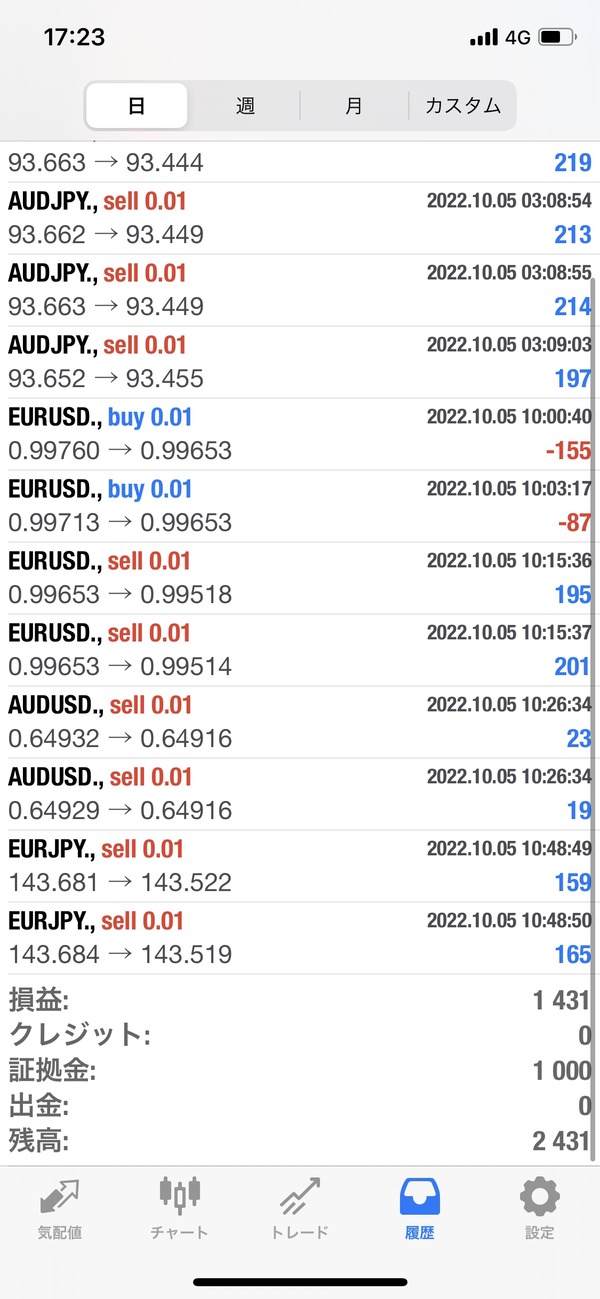Screen dimensions: 600x1299
Task: Open the EURJPY sell trade at 10:48:50
Action: (300, 938)
